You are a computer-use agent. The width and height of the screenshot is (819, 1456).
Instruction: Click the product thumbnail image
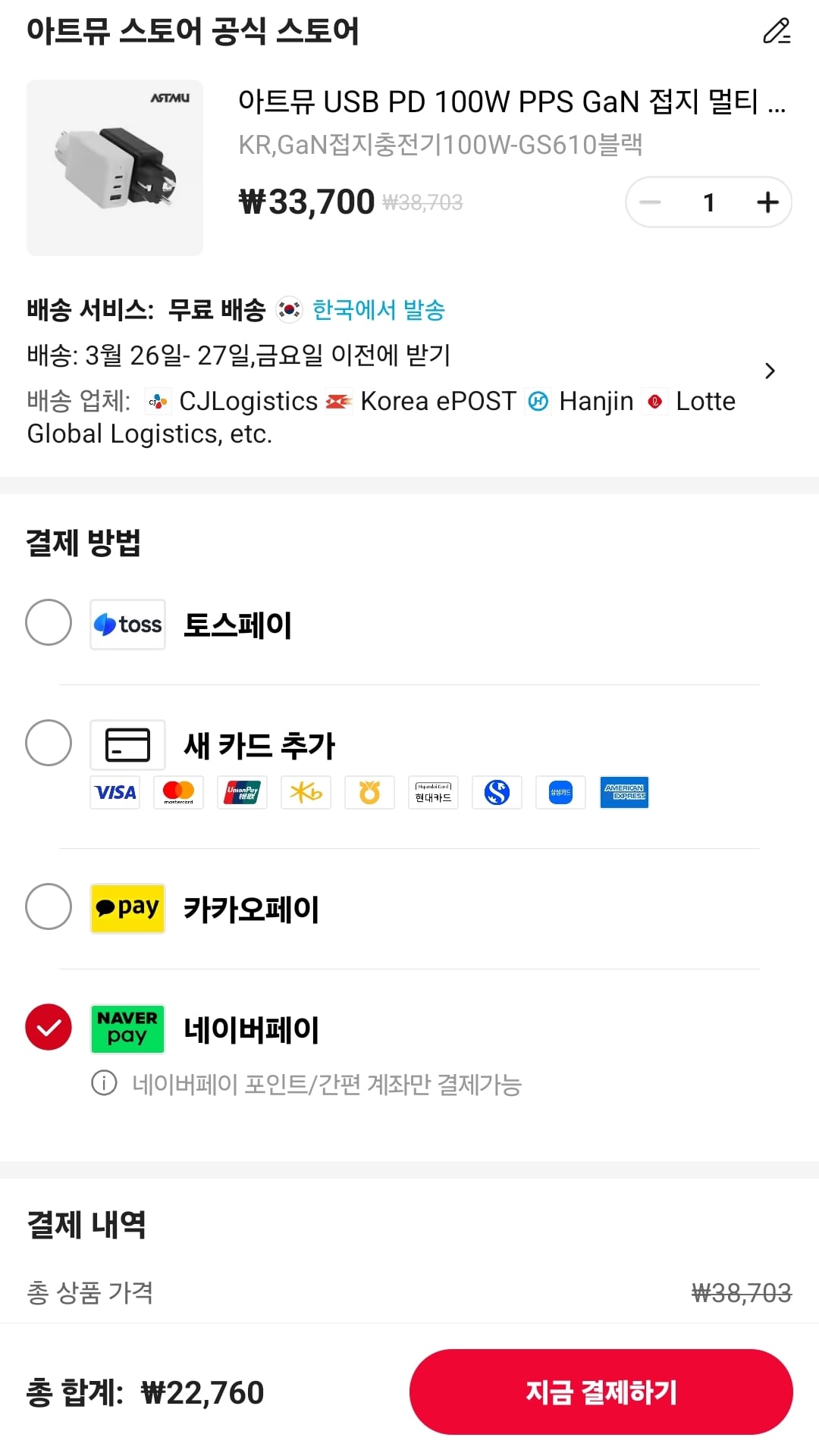tap(115, 168)
